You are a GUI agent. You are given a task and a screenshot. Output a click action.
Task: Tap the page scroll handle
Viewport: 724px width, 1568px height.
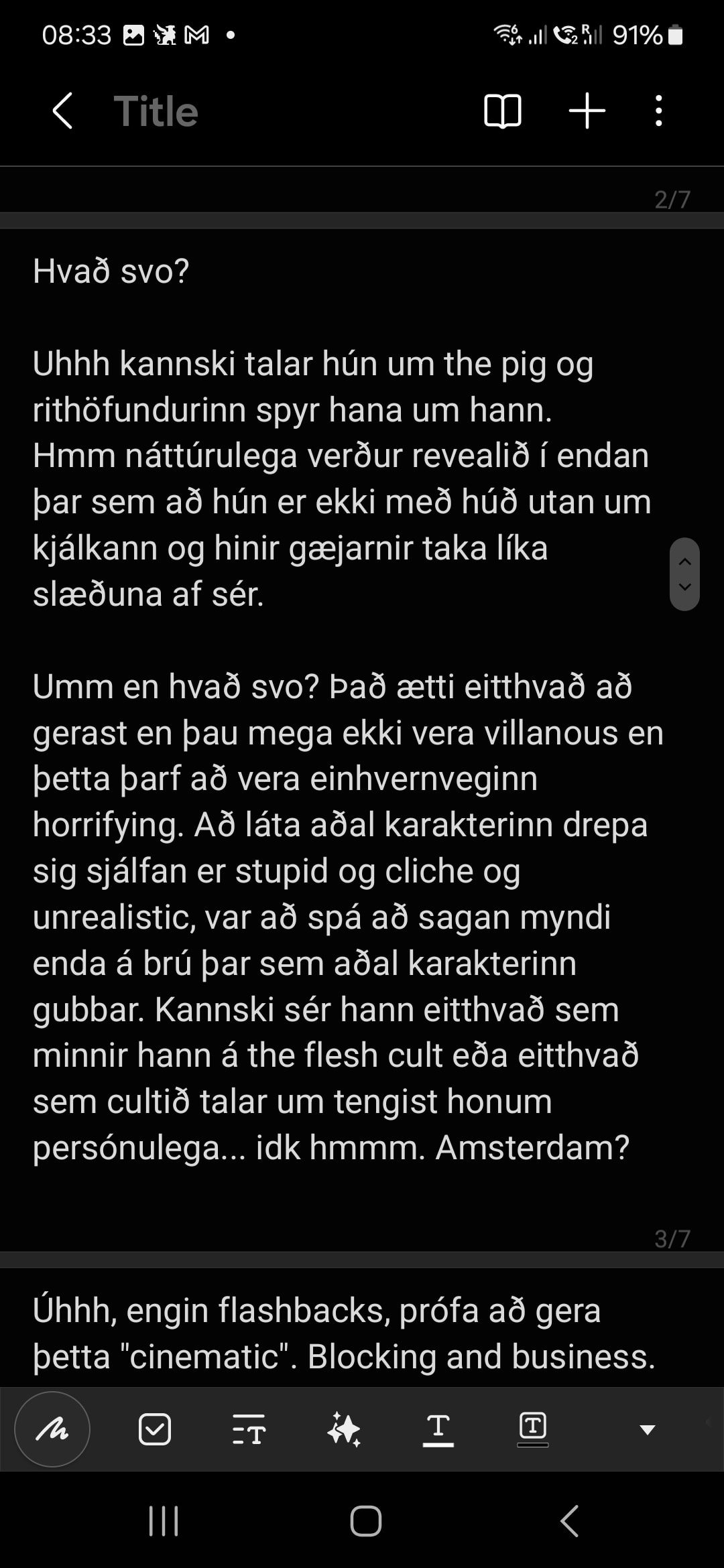coord(684,574)
